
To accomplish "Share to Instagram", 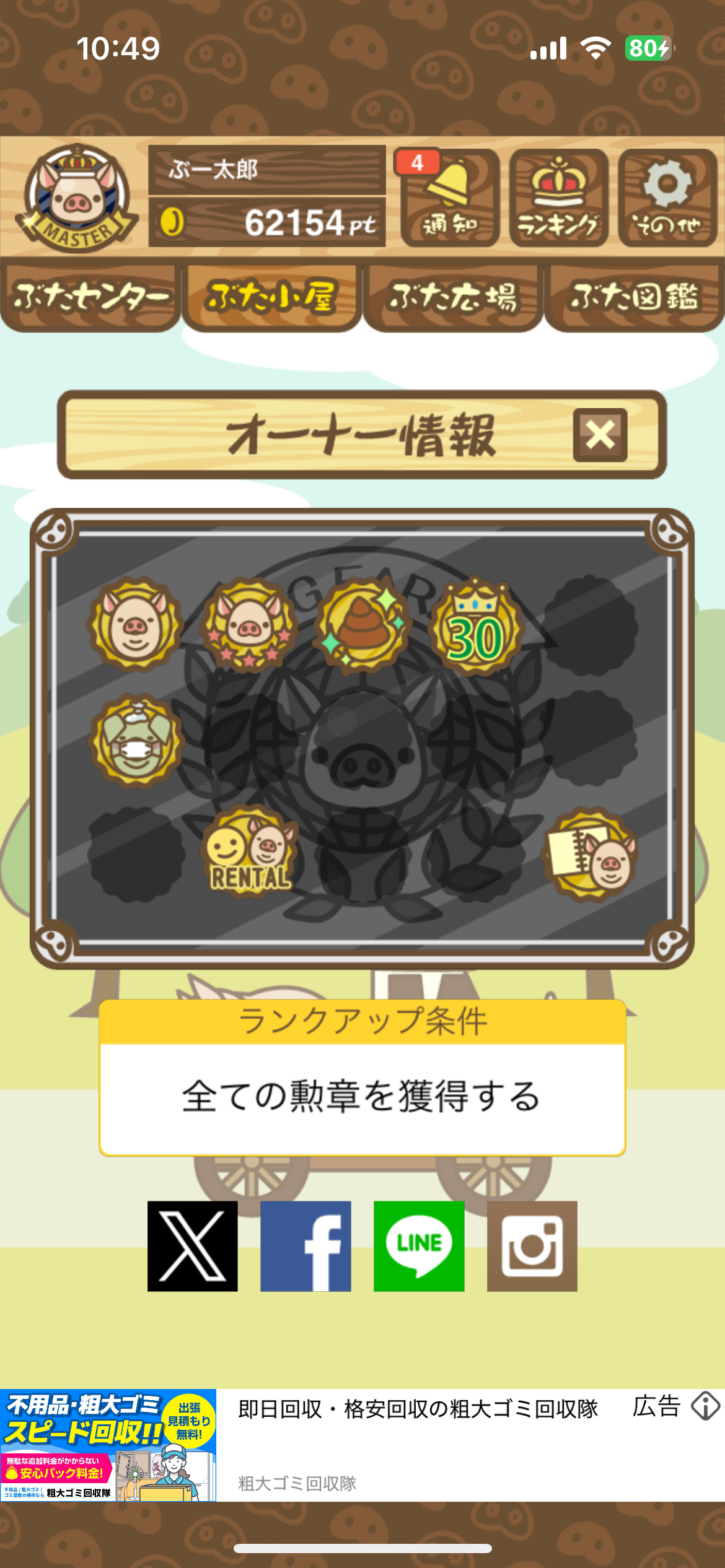I will [532, 1246].
